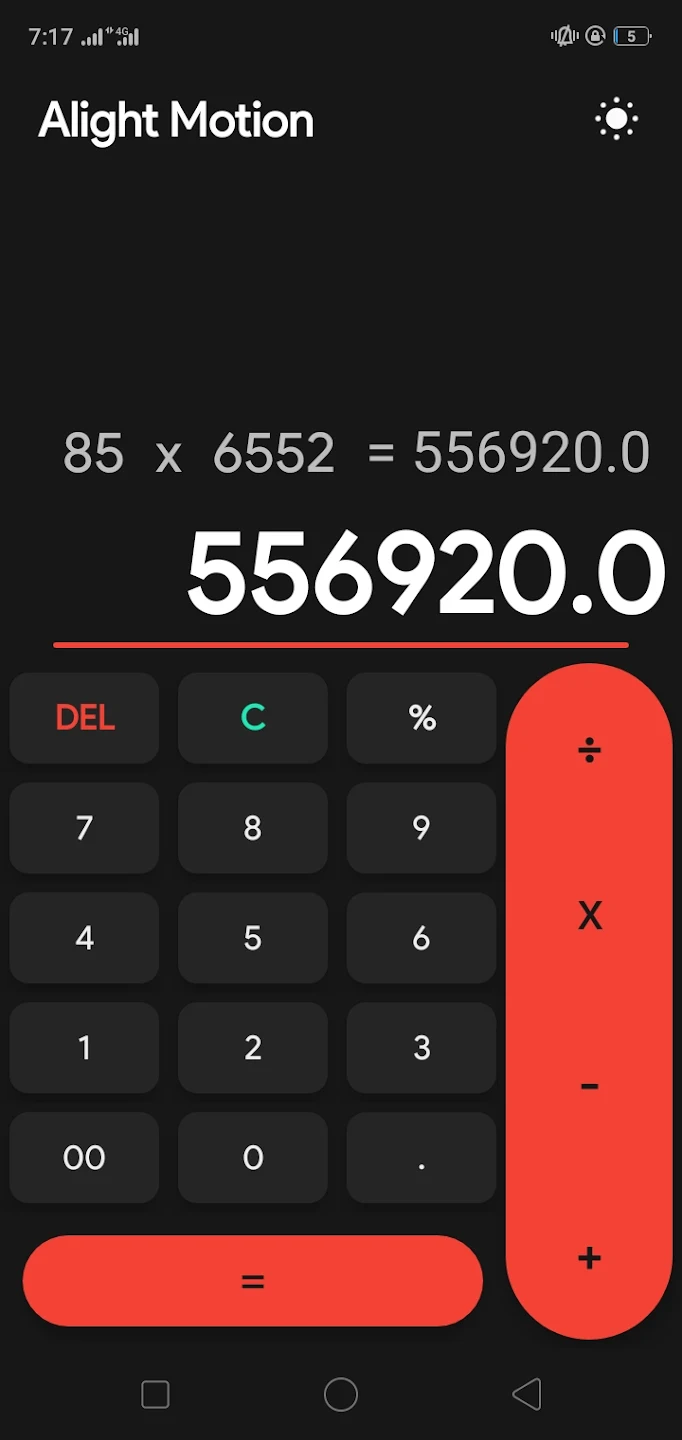Image resolution: width=682 pixels, height=1440 pixels.
Task: Enter the digit 8
Action: point(253,828)
